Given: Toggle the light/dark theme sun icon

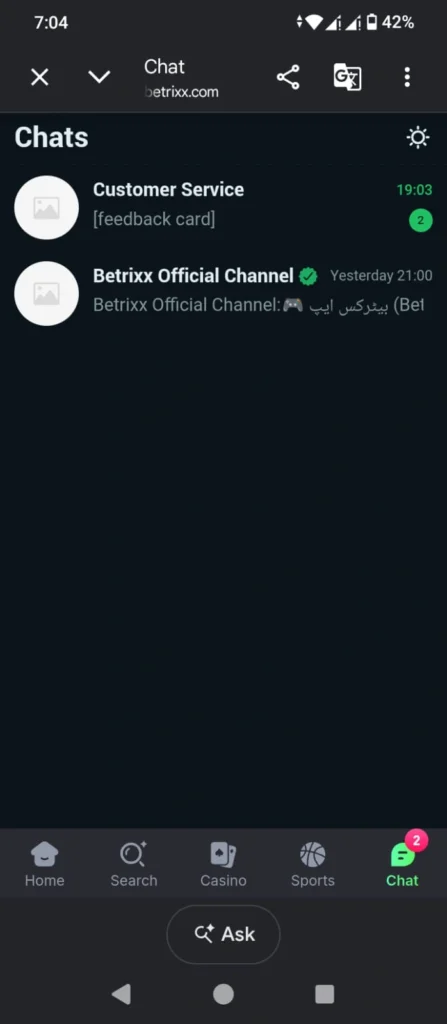Looking at the screenshot, I should pos(418,137).
